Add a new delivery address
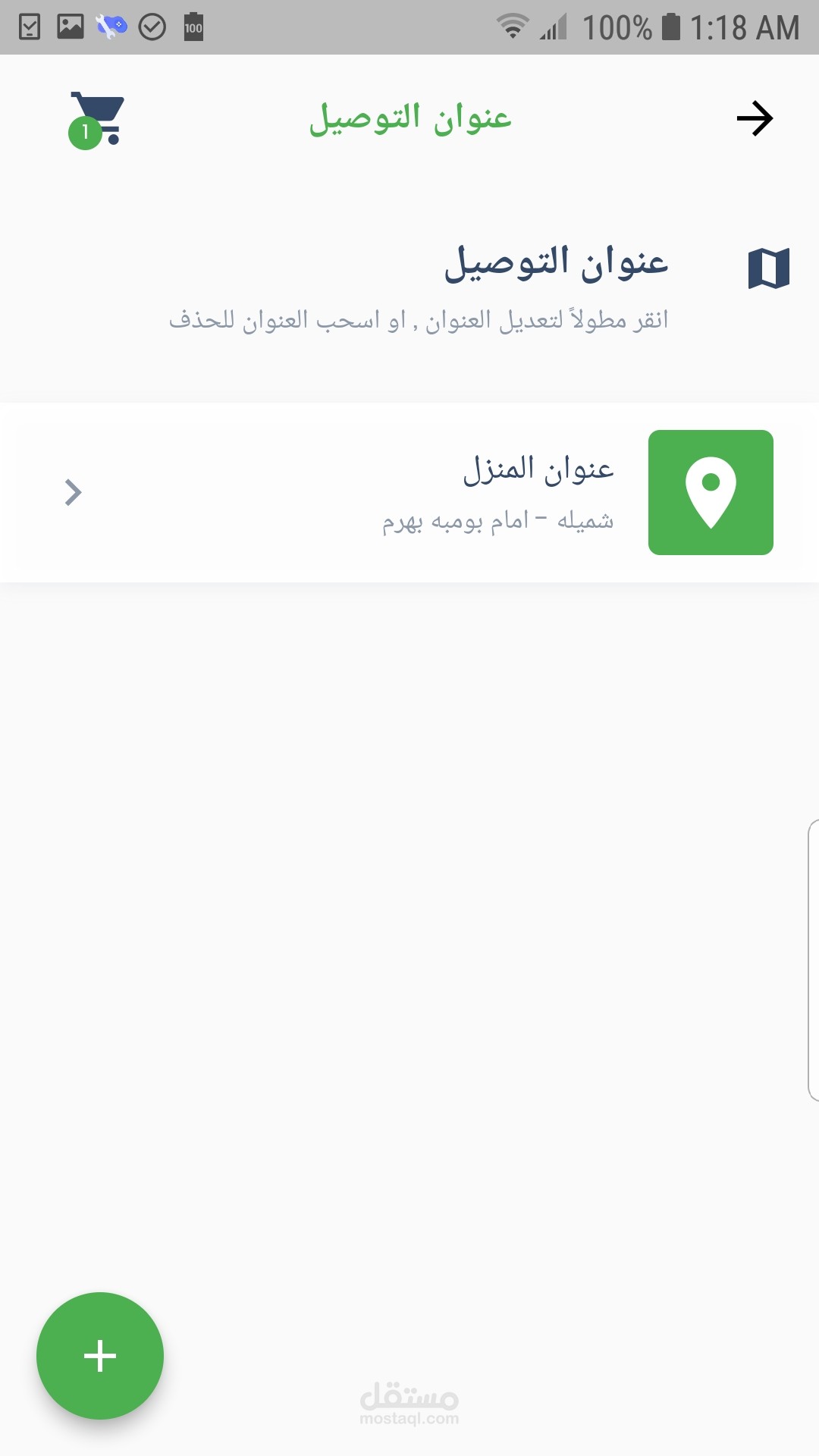Screen dimensions: 819x1456 (x=100, y=1355)
